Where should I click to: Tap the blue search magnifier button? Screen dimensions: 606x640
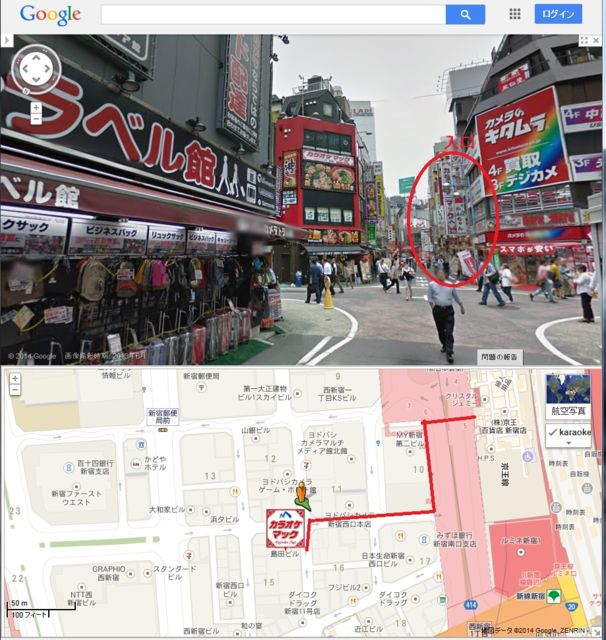465,14
